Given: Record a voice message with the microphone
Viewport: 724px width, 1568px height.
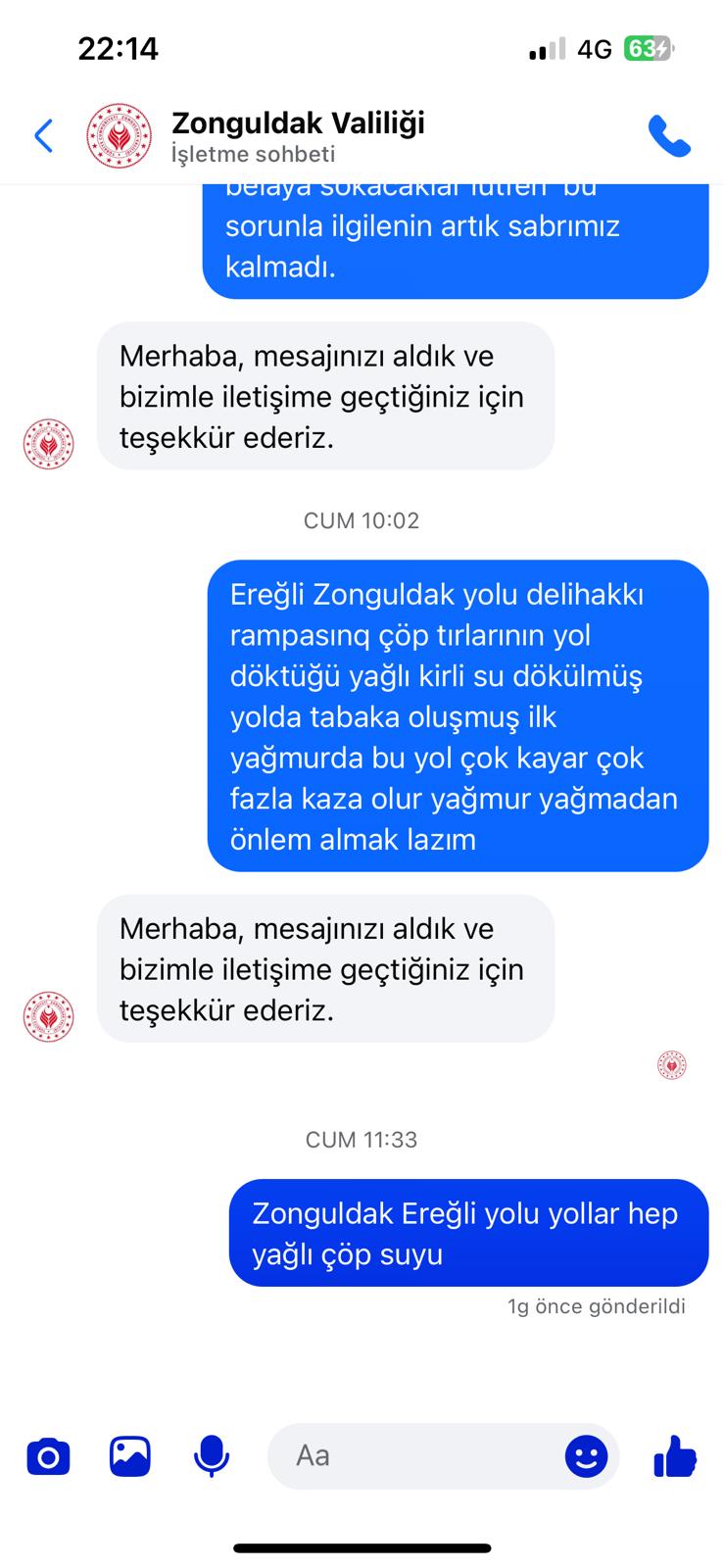Looking at the screenshot, I should [x=211, y=1456].
